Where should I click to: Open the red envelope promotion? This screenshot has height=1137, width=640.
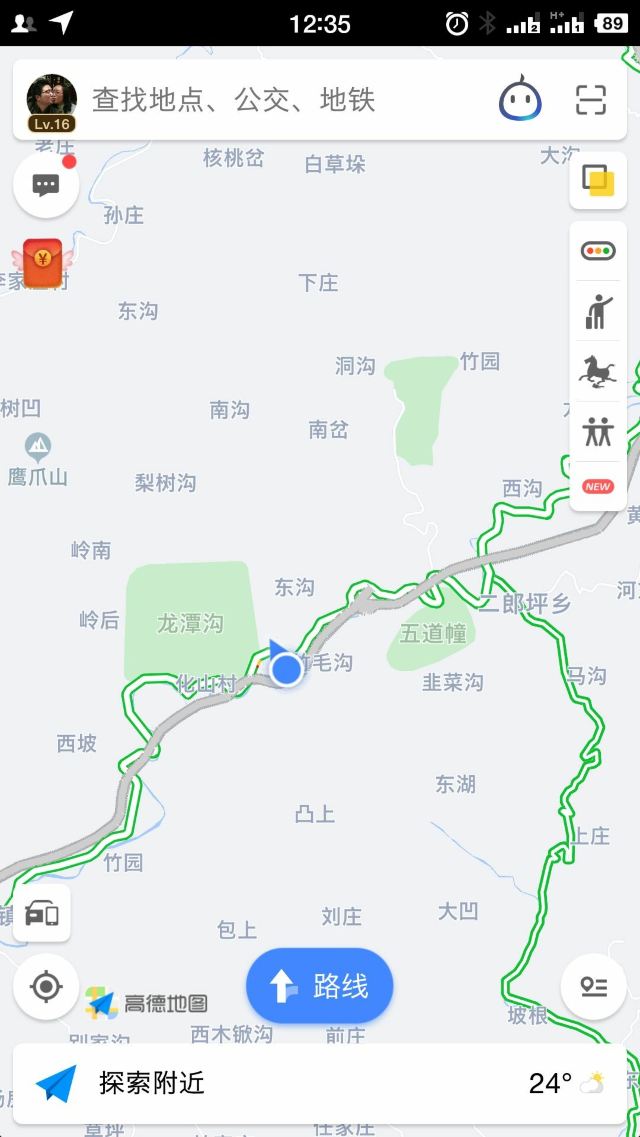42,262
